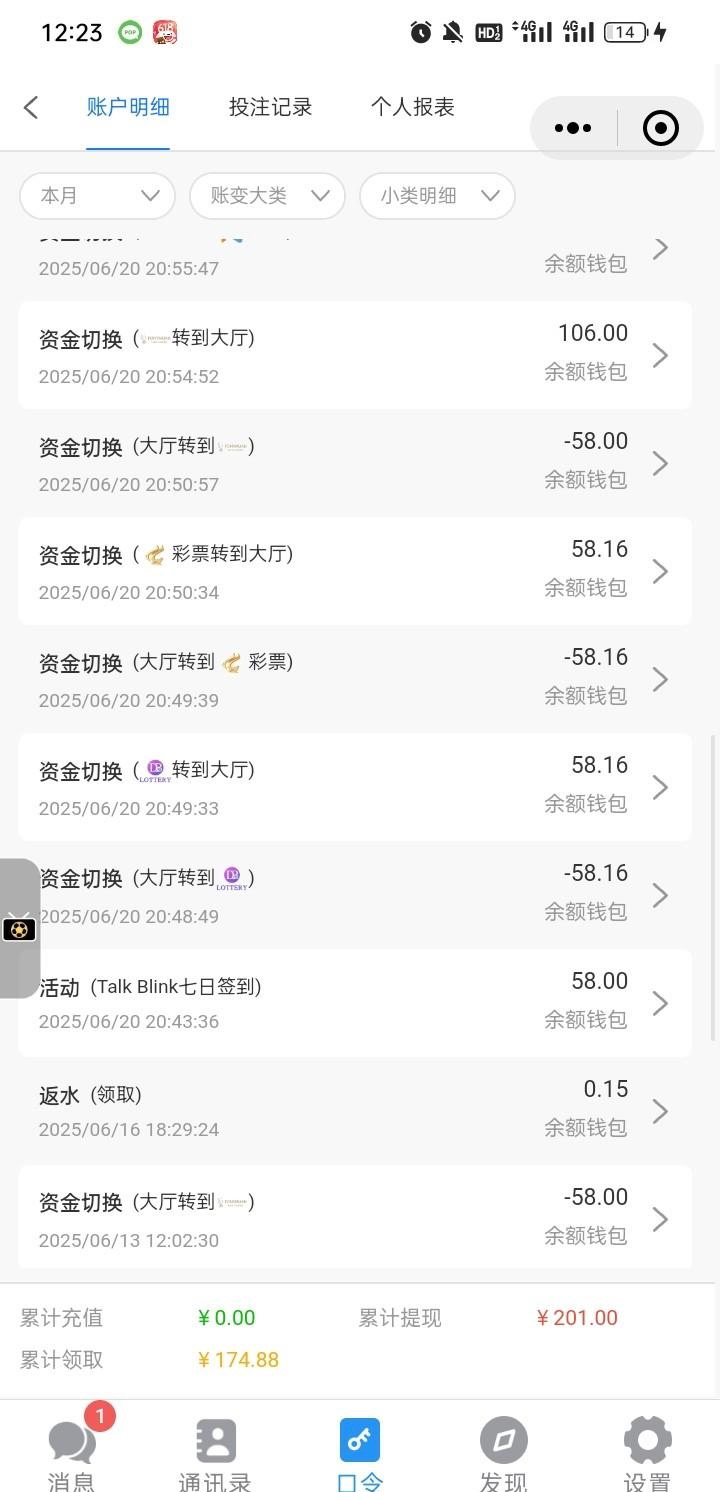Switch to the 投注记录 tab

coord(270,107)
